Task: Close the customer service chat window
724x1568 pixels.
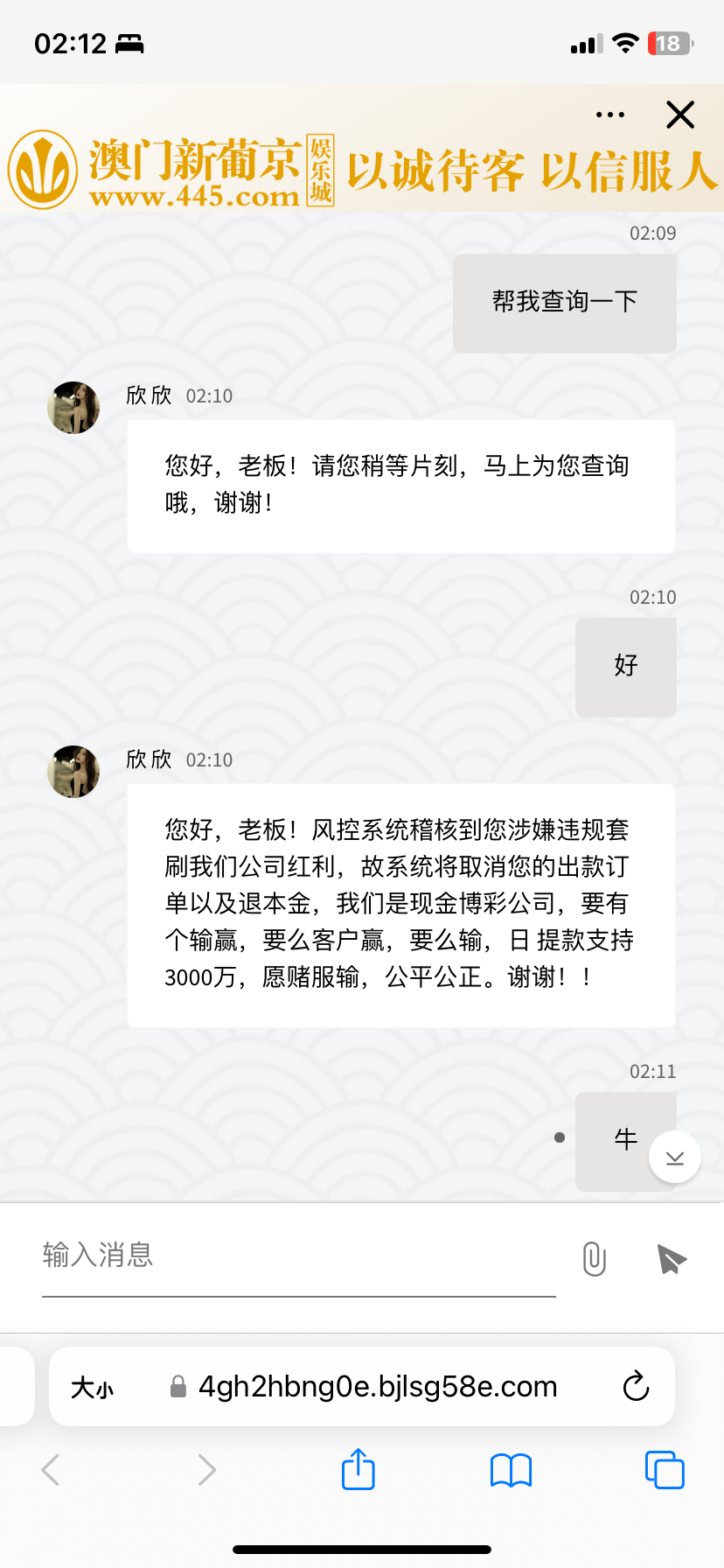Action: [x=679, y=115]
